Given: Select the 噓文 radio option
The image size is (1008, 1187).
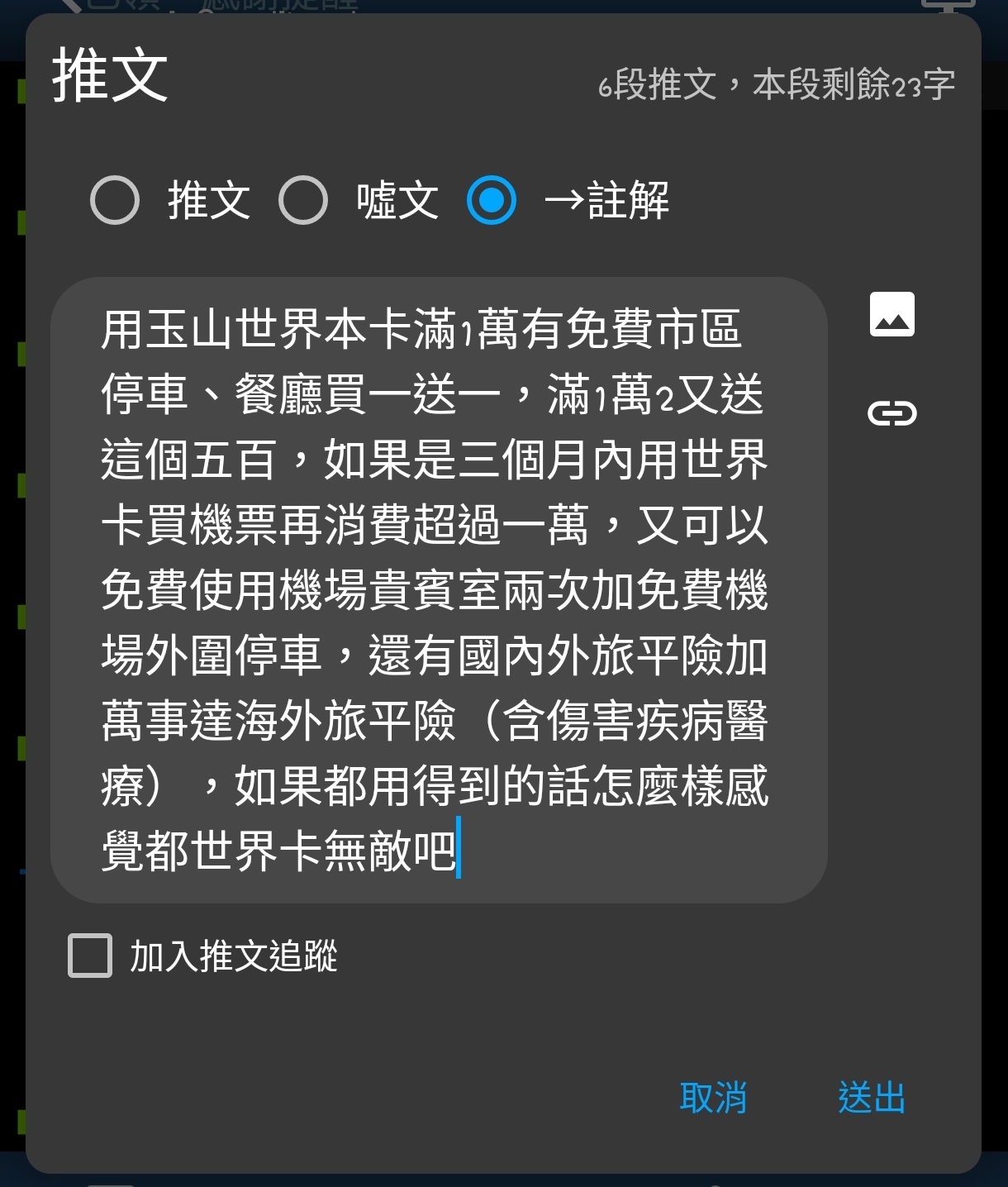Looking at the screenshot, I should click(x=303, y=201).
